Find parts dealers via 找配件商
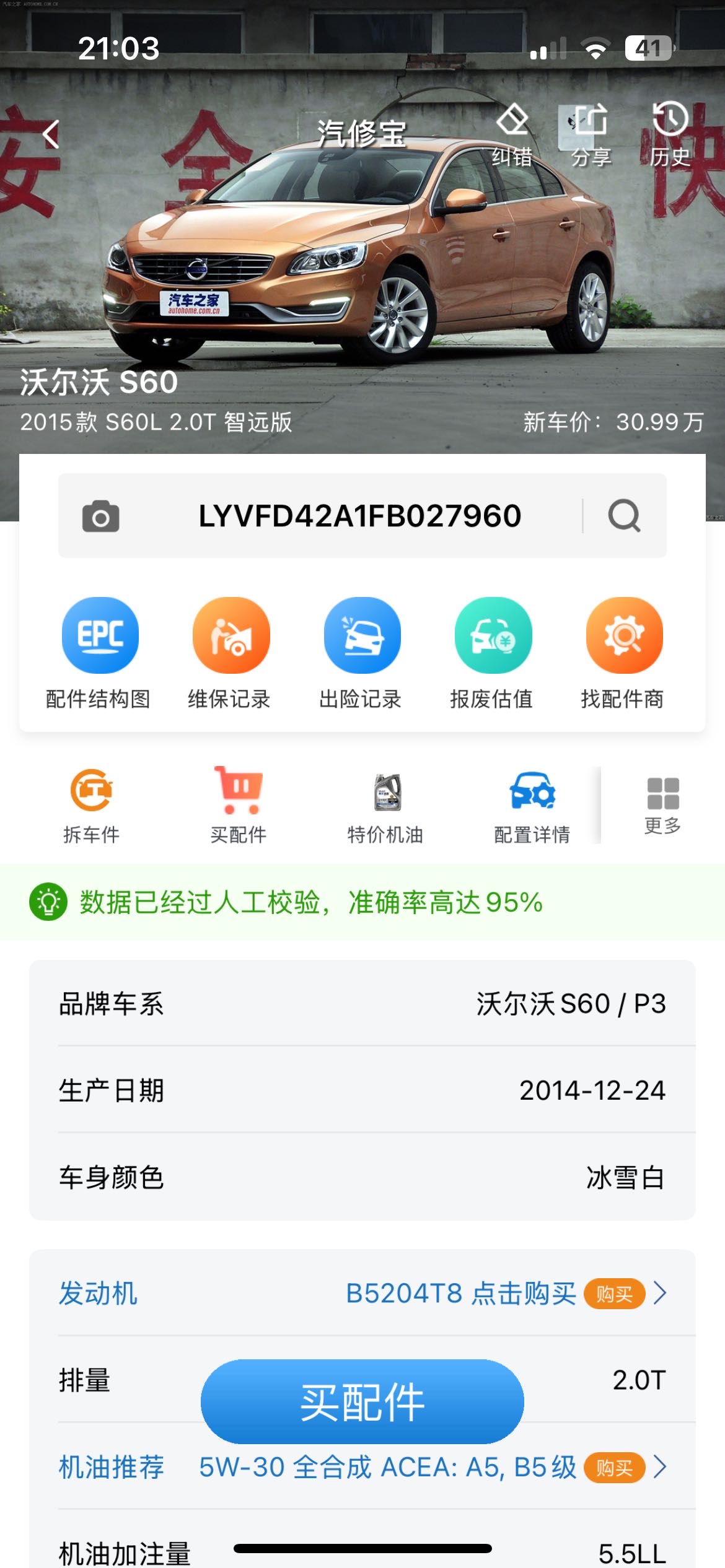This screenshot has height=1568, width=725. pos(623,653)
